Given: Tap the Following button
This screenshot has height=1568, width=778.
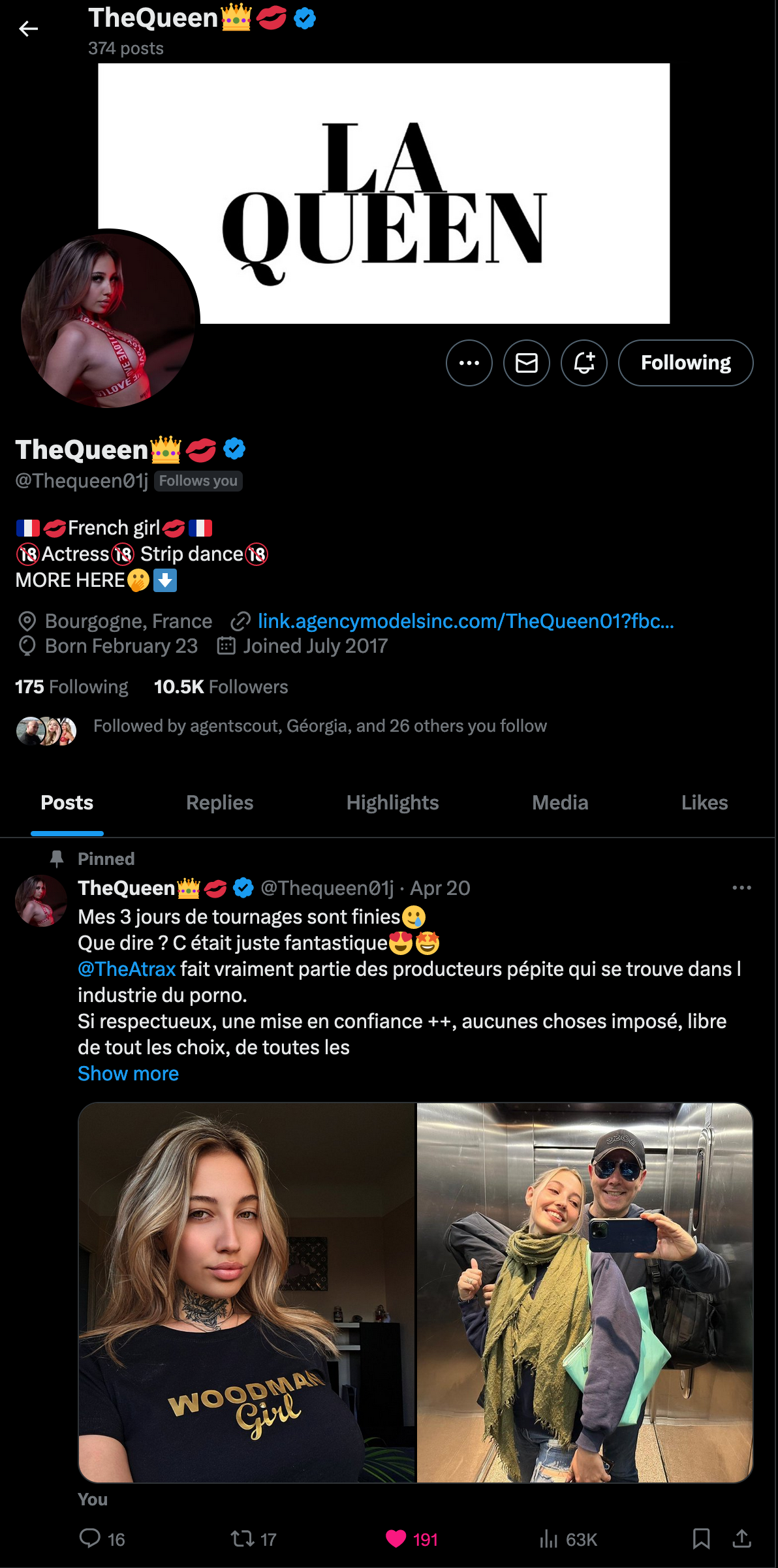Looking at the screenshot, I should coord(685,363).
